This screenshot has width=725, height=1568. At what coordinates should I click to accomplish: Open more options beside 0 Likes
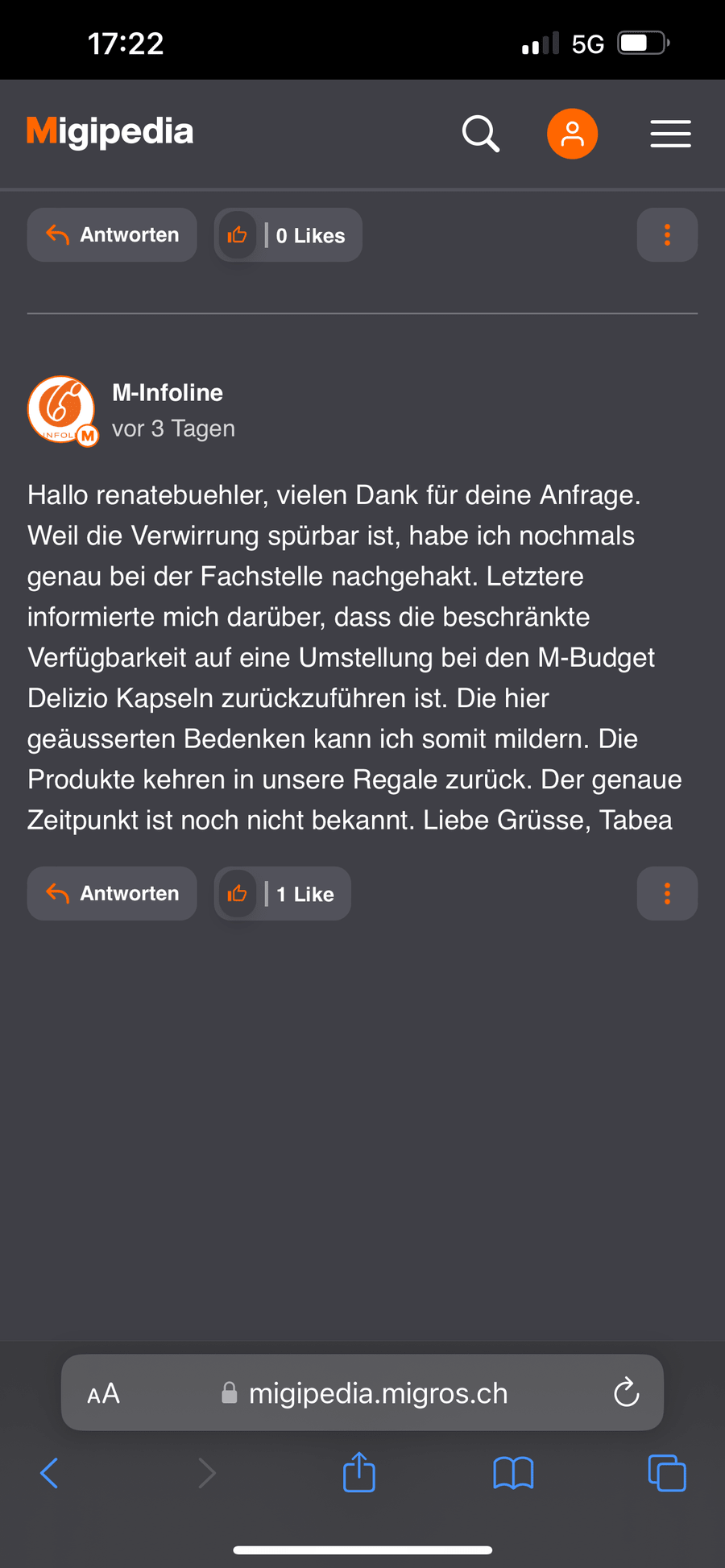coord(667,235)
